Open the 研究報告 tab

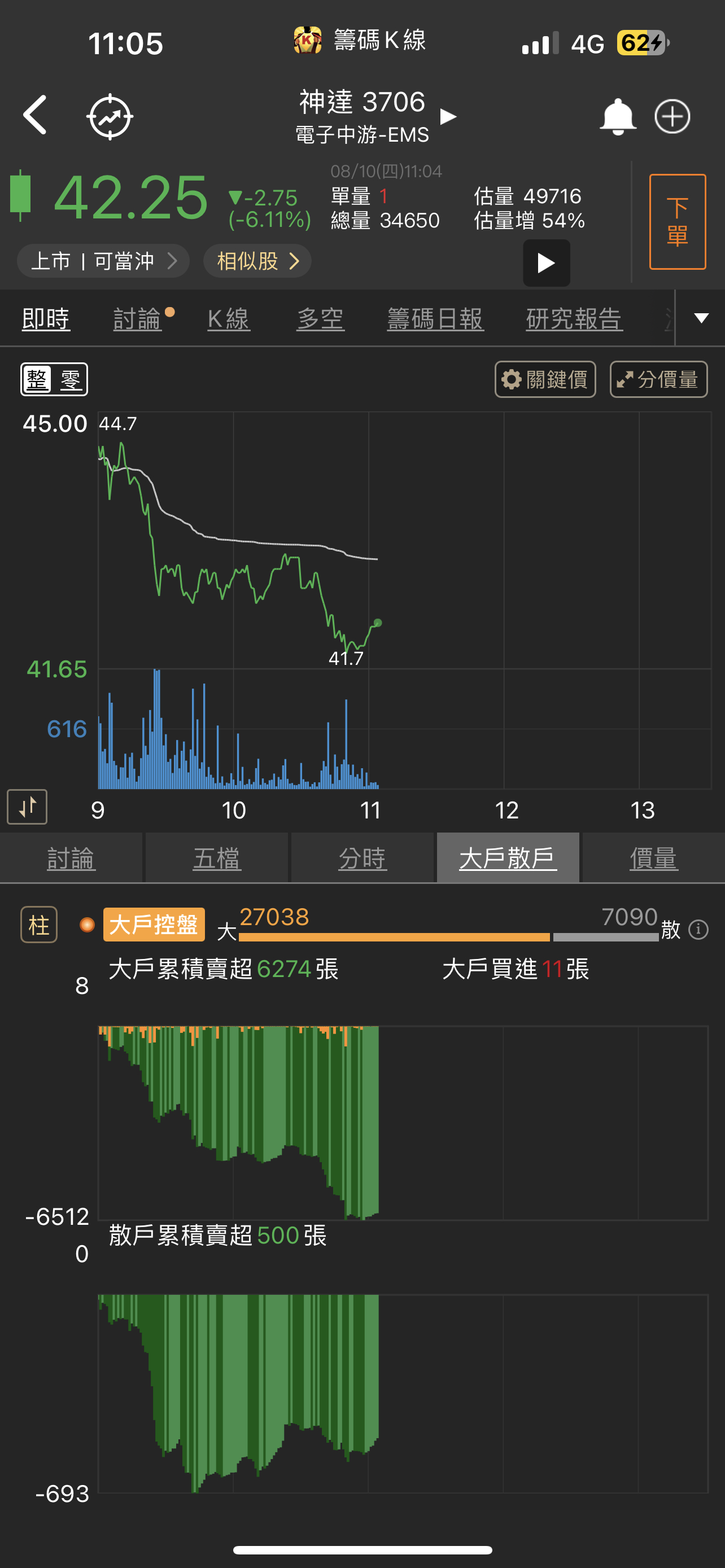[574, 319]
